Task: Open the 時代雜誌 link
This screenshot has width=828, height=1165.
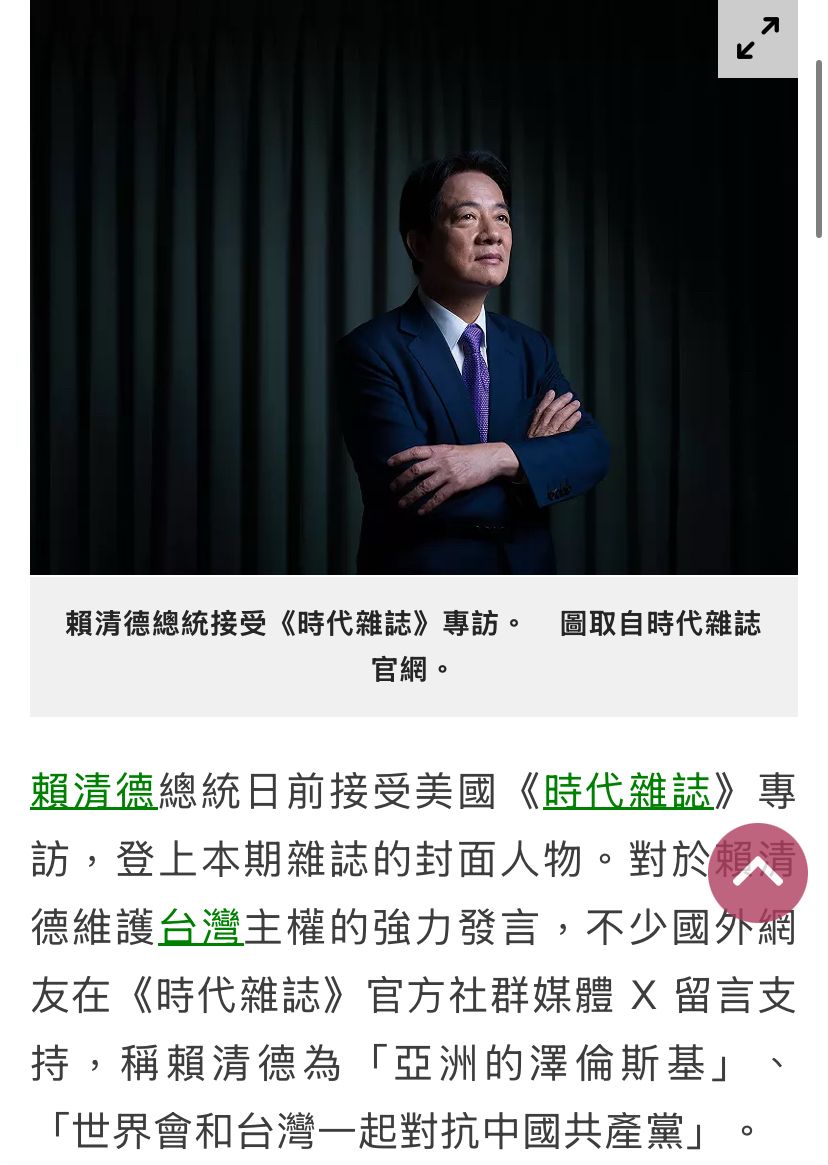Action: click(627, 792)
